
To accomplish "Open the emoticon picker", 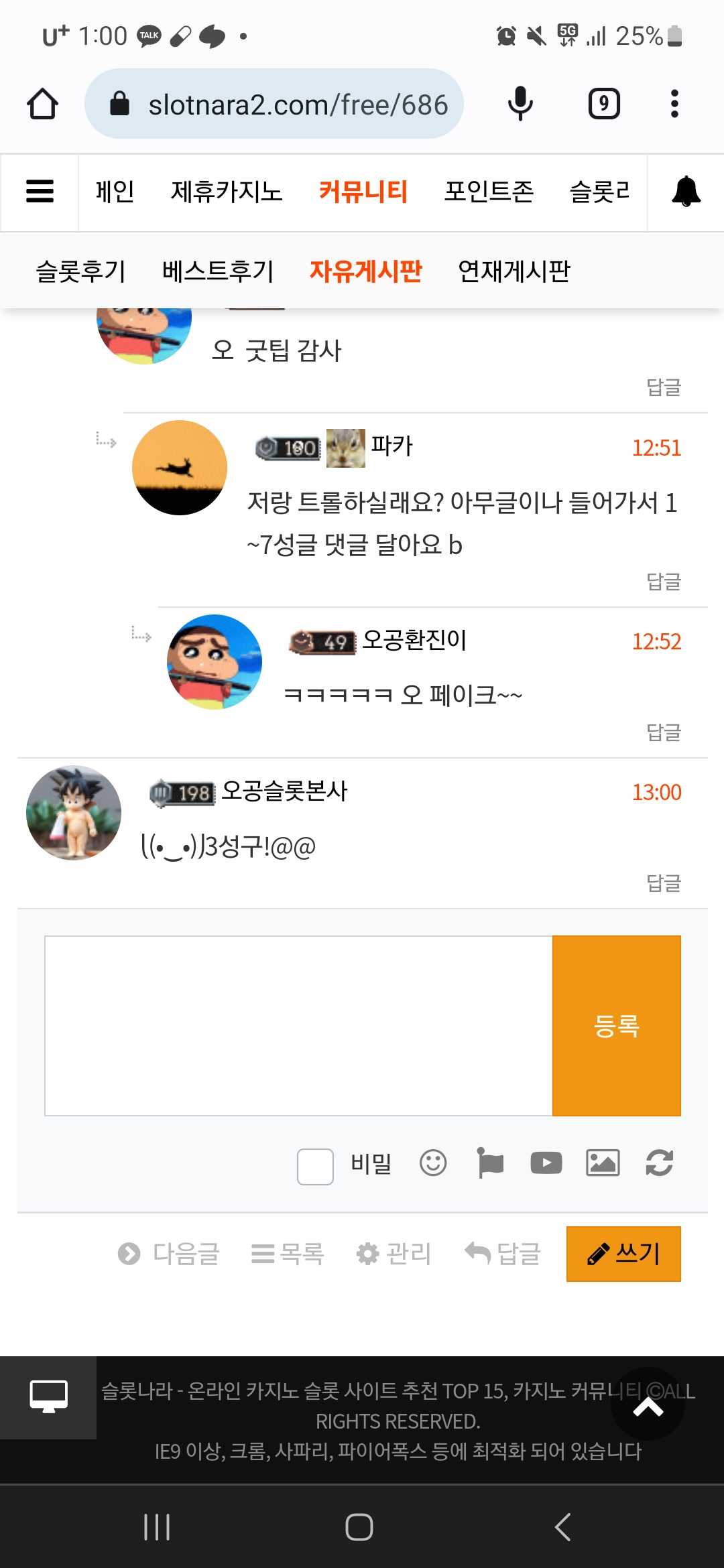I will coord(433,1163).
